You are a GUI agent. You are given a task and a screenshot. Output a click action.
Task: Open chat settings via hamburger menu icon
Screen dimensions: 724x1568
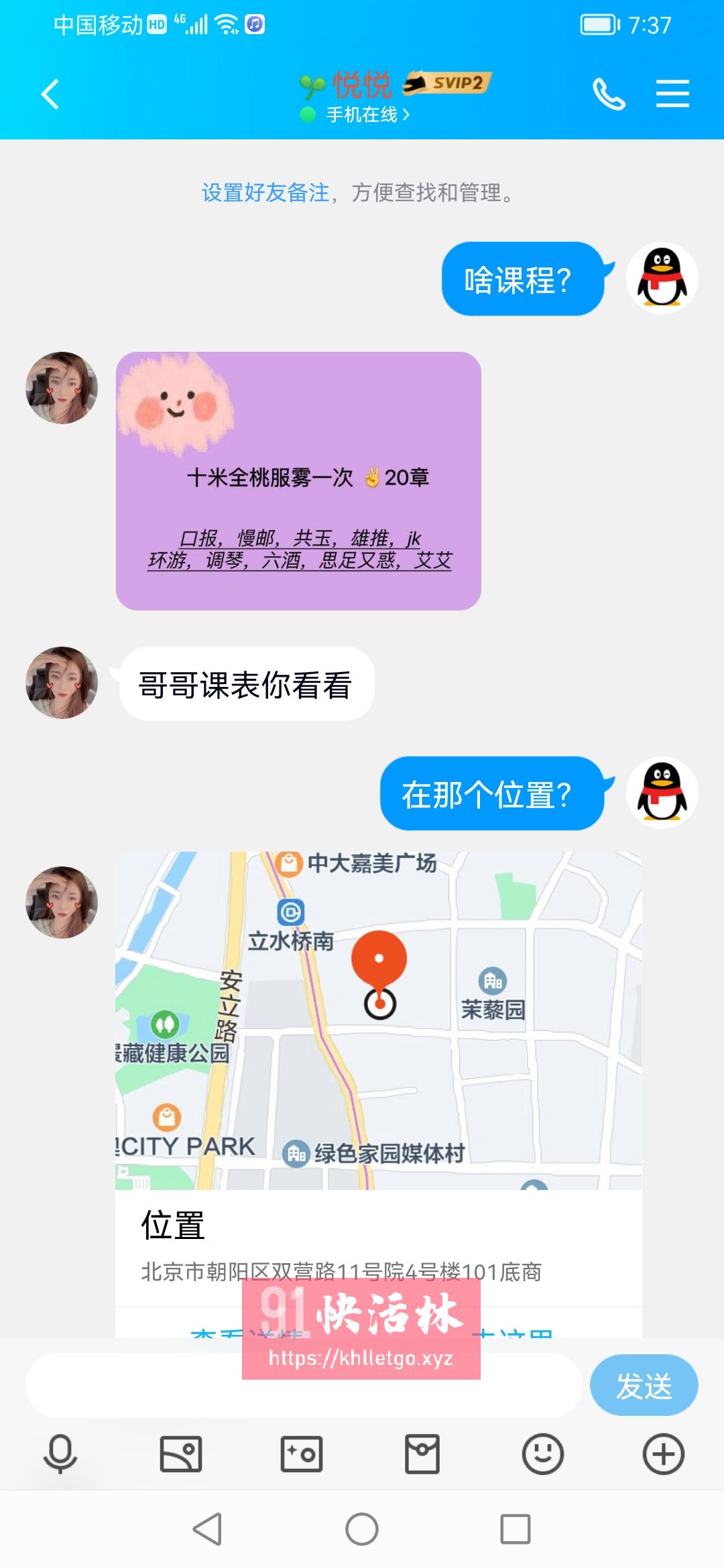(672, 94)
